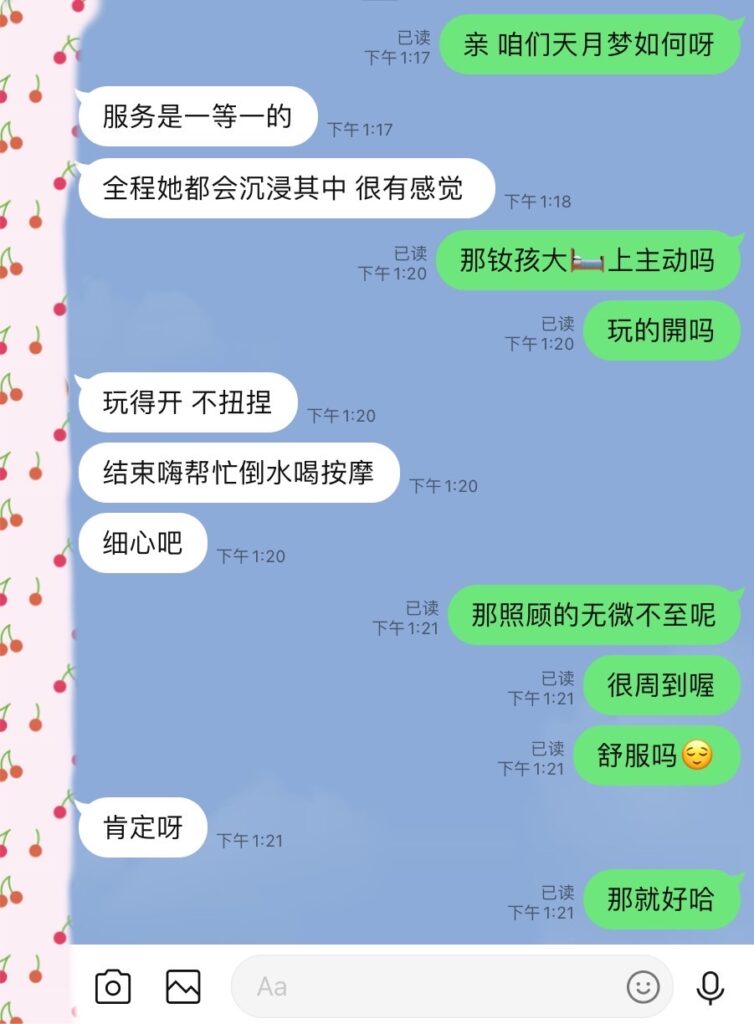Image resolution: width=754 pixels, height=1024 pixels.
Task: Open the photo gallery picker
Action: (183, 987)
